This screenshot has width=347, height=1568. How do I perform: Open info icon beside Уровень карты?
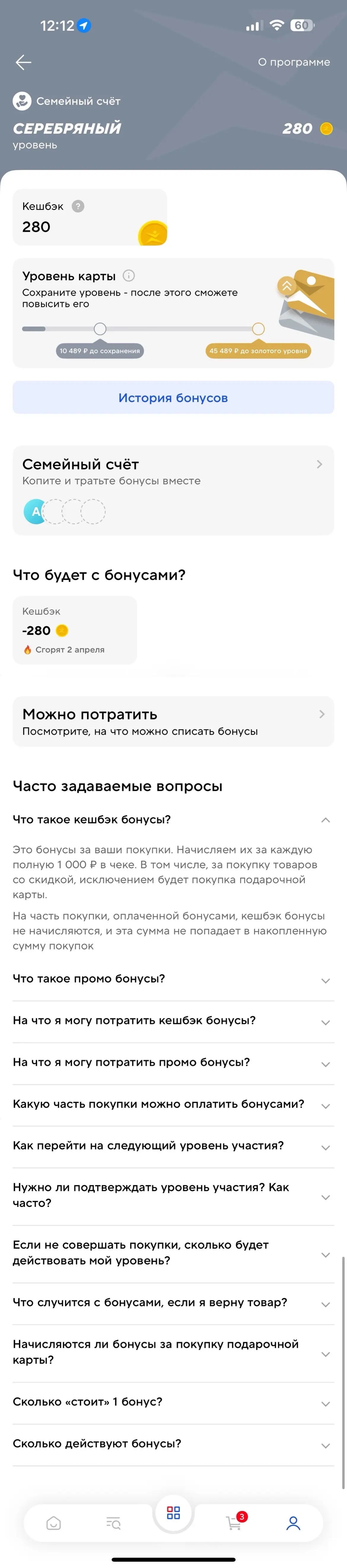point(128,276)
